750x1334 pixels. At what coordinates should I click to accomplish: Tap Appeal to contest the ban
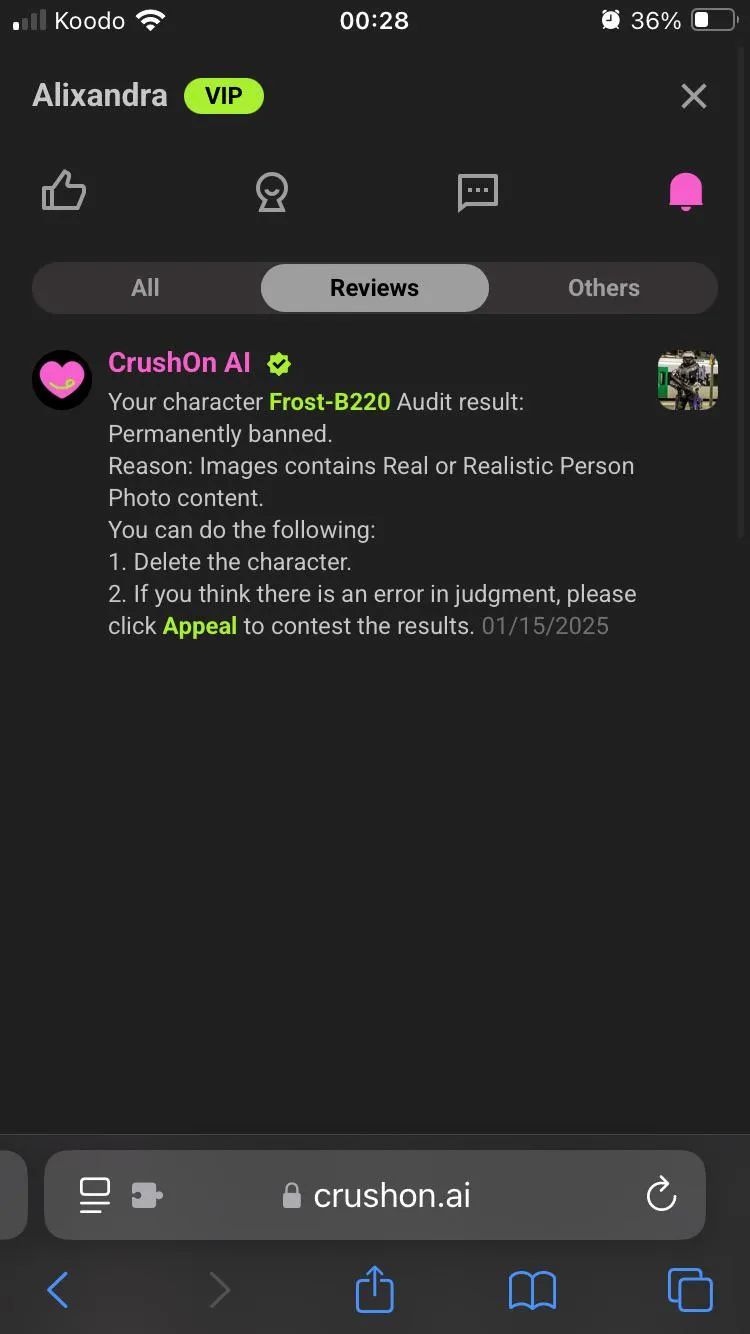pos(200,626)
